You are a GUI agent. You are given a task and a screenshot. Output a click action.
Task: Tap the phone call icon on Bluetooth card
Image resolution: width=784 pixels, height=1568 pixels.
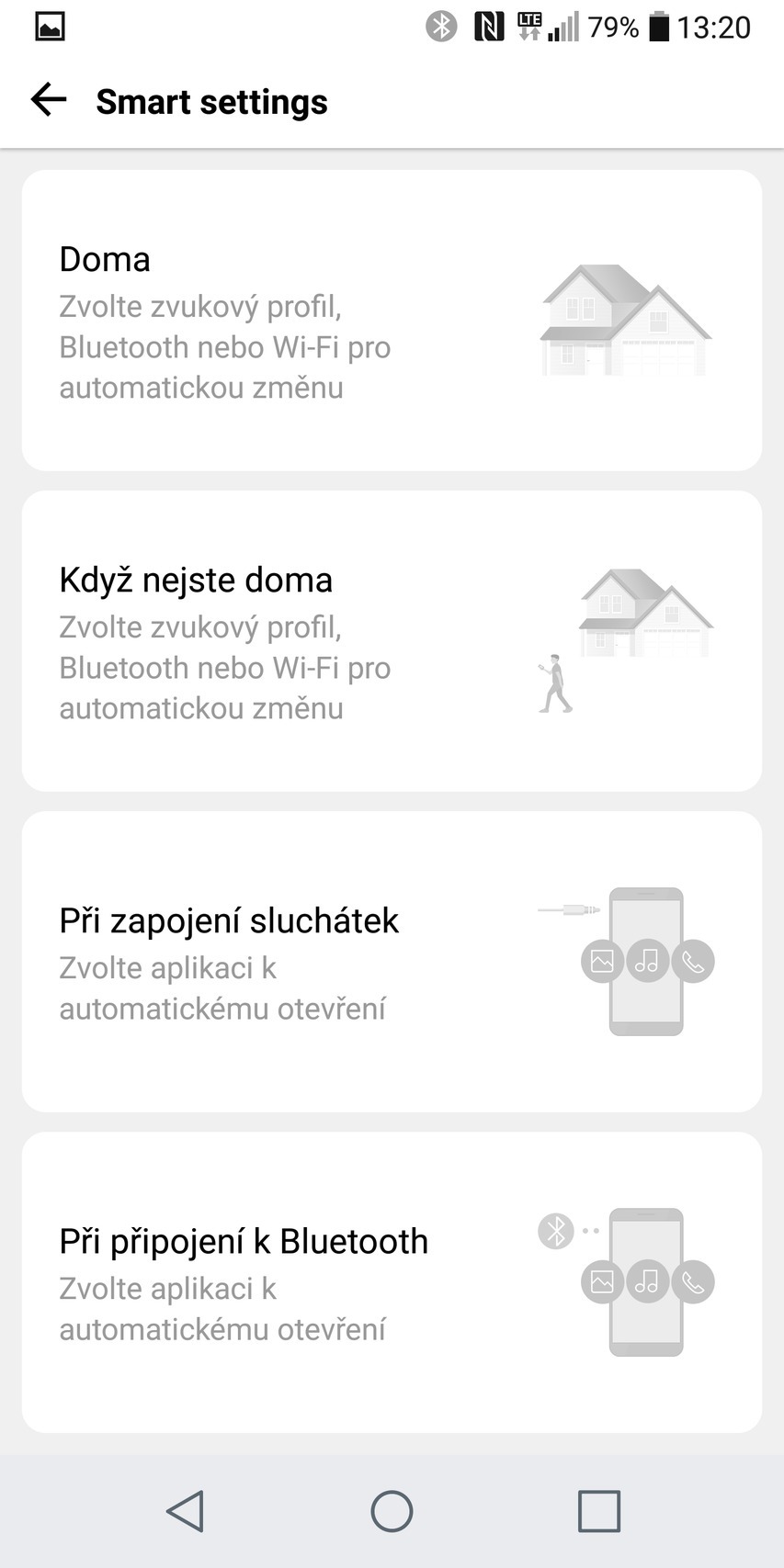pyautogui.click(x=692, y=1282)
